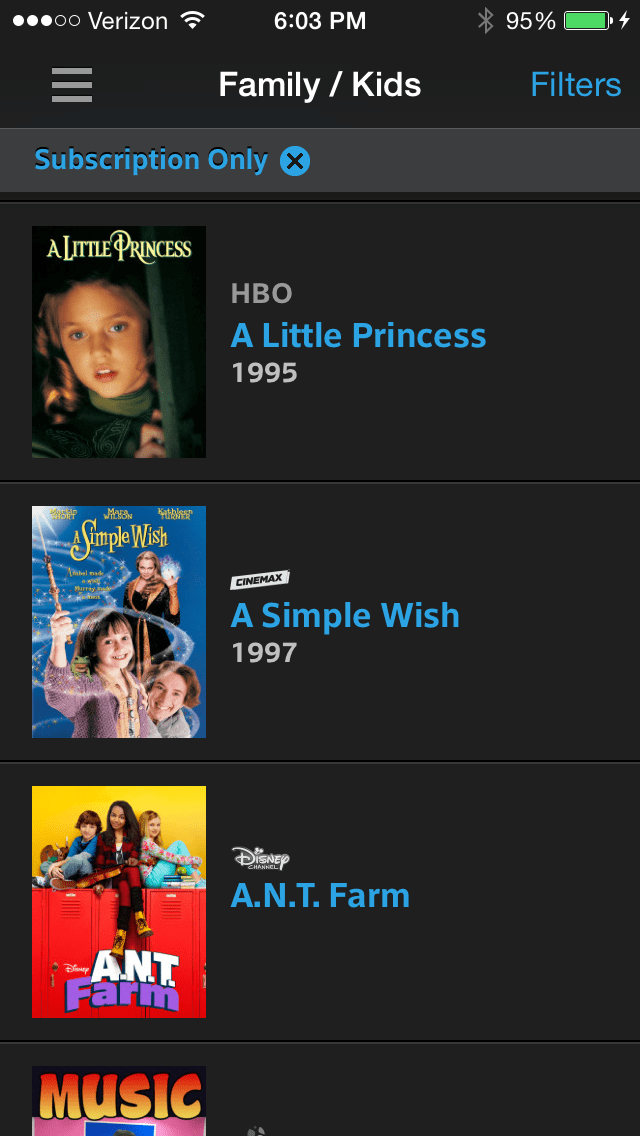Open the hamburger navigation menu
The height and width of the screenshot is (1136, 640).
click(x=72, y=85)
